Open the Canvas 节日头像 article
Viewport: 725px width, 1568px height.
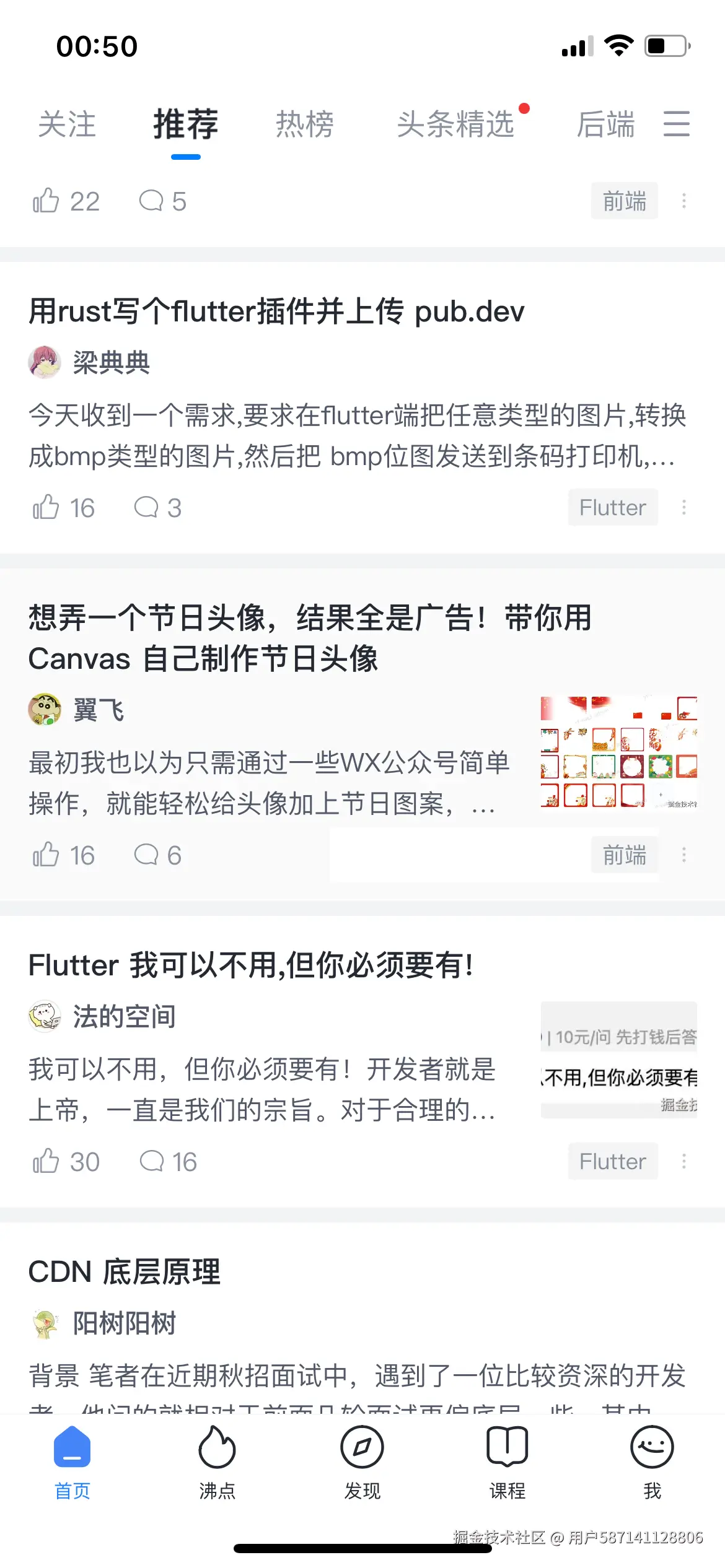click(x=310, y=638)
